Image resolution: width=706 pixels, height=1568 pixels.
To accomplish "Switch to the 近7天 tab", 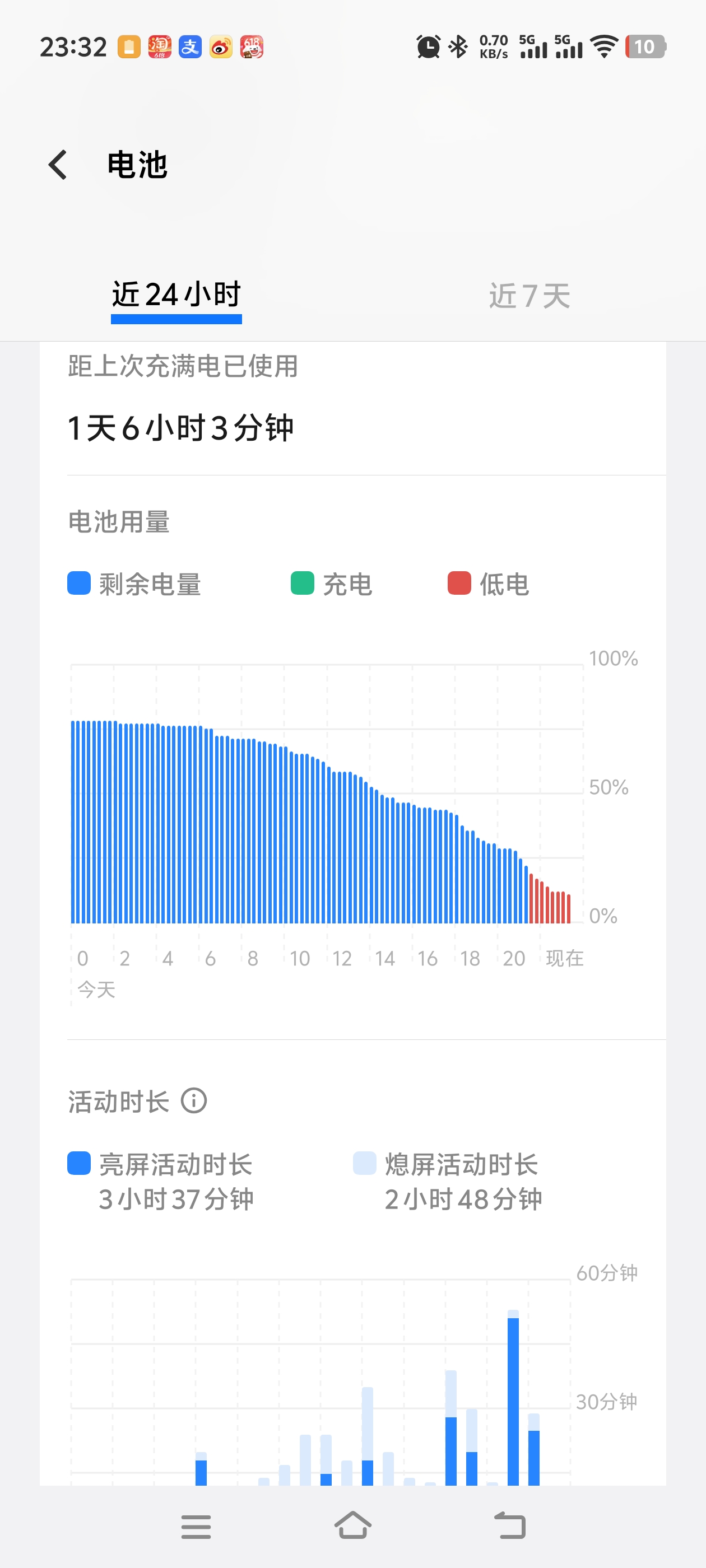I will tap(529, 296).
